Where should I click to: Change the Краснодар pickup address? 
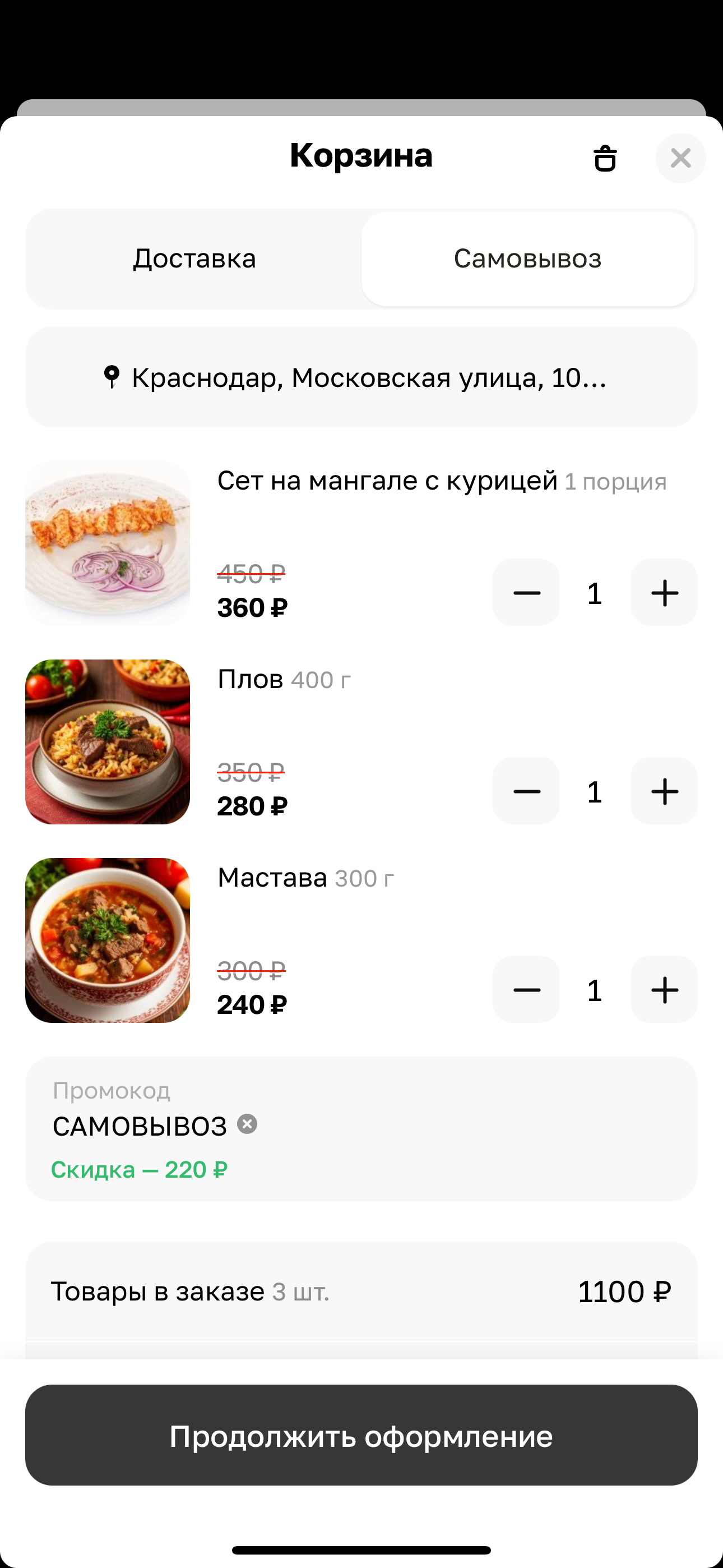point(361,377)
